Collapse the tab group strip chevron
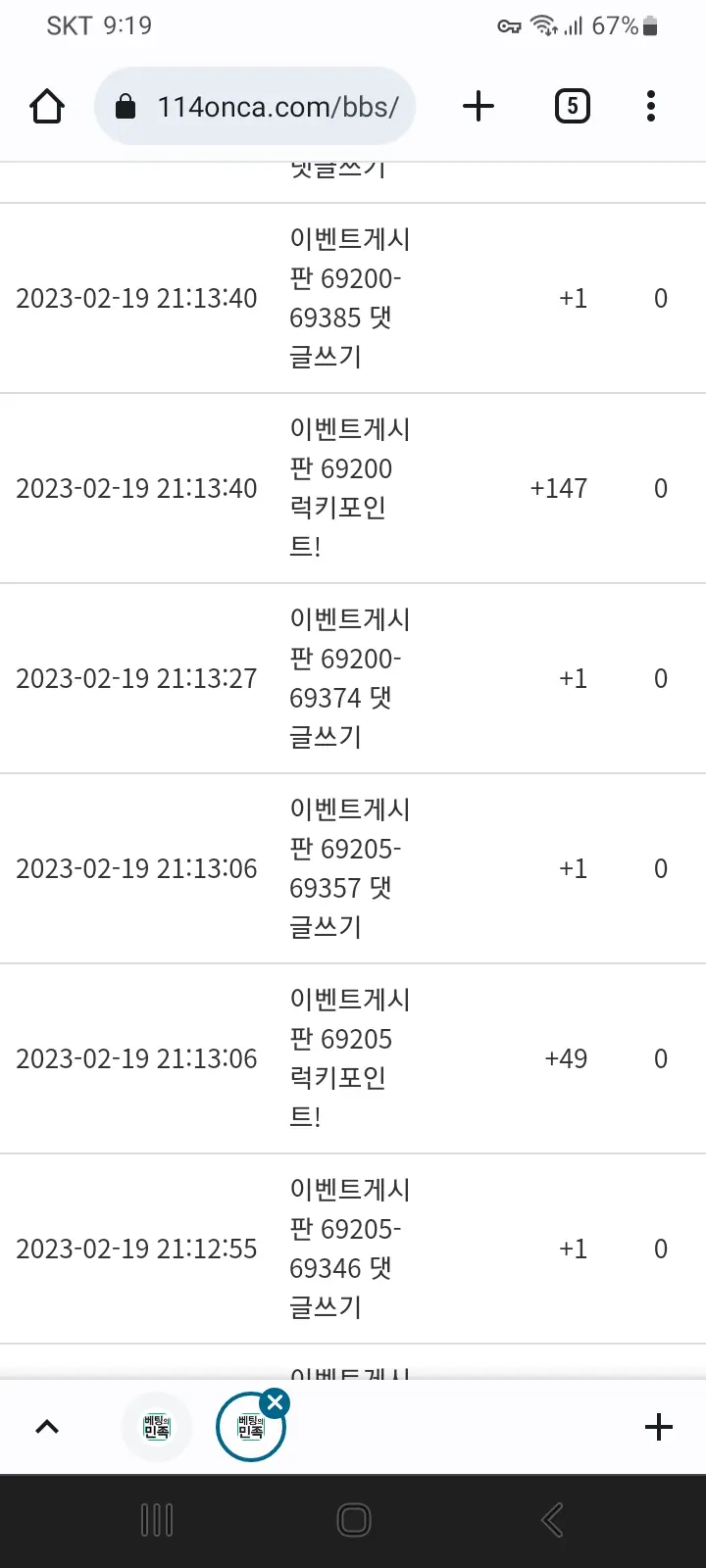 pyautogui.click(x=47, y=1427)
